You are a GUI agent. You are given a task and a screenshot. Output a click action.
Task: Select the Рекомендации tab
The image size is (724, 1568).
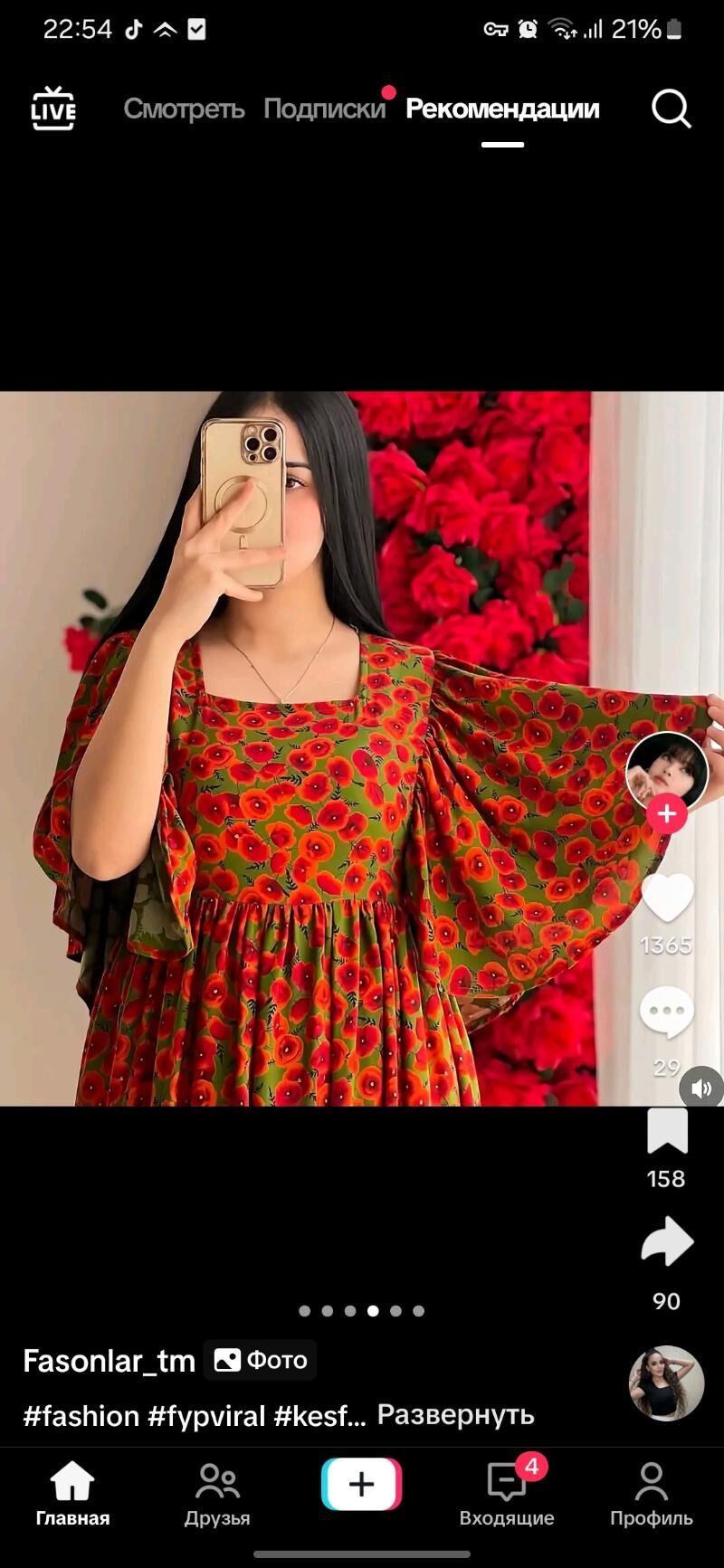point(502,109)
